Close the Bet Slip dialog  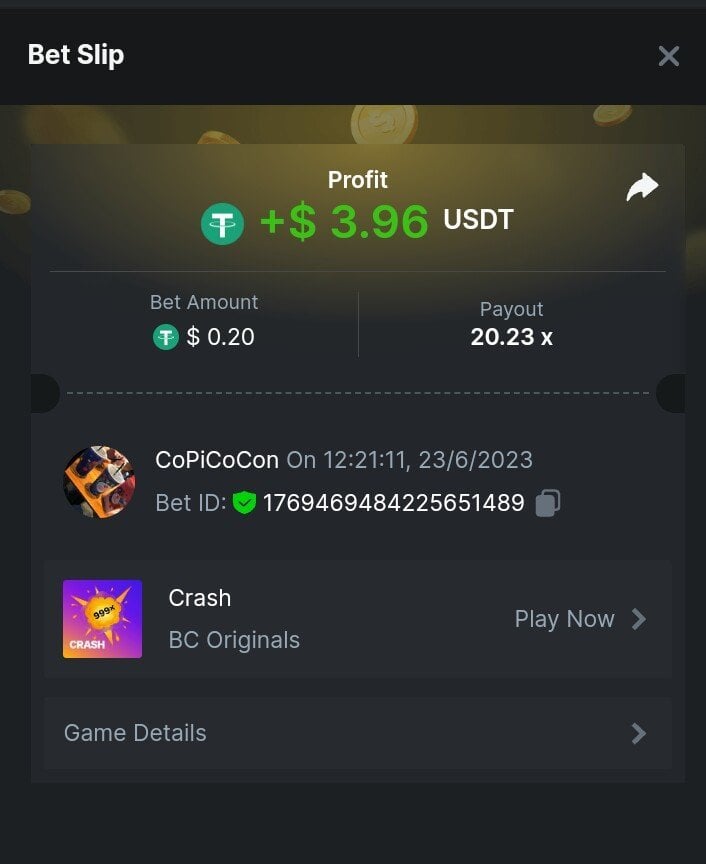click(668, 56)
